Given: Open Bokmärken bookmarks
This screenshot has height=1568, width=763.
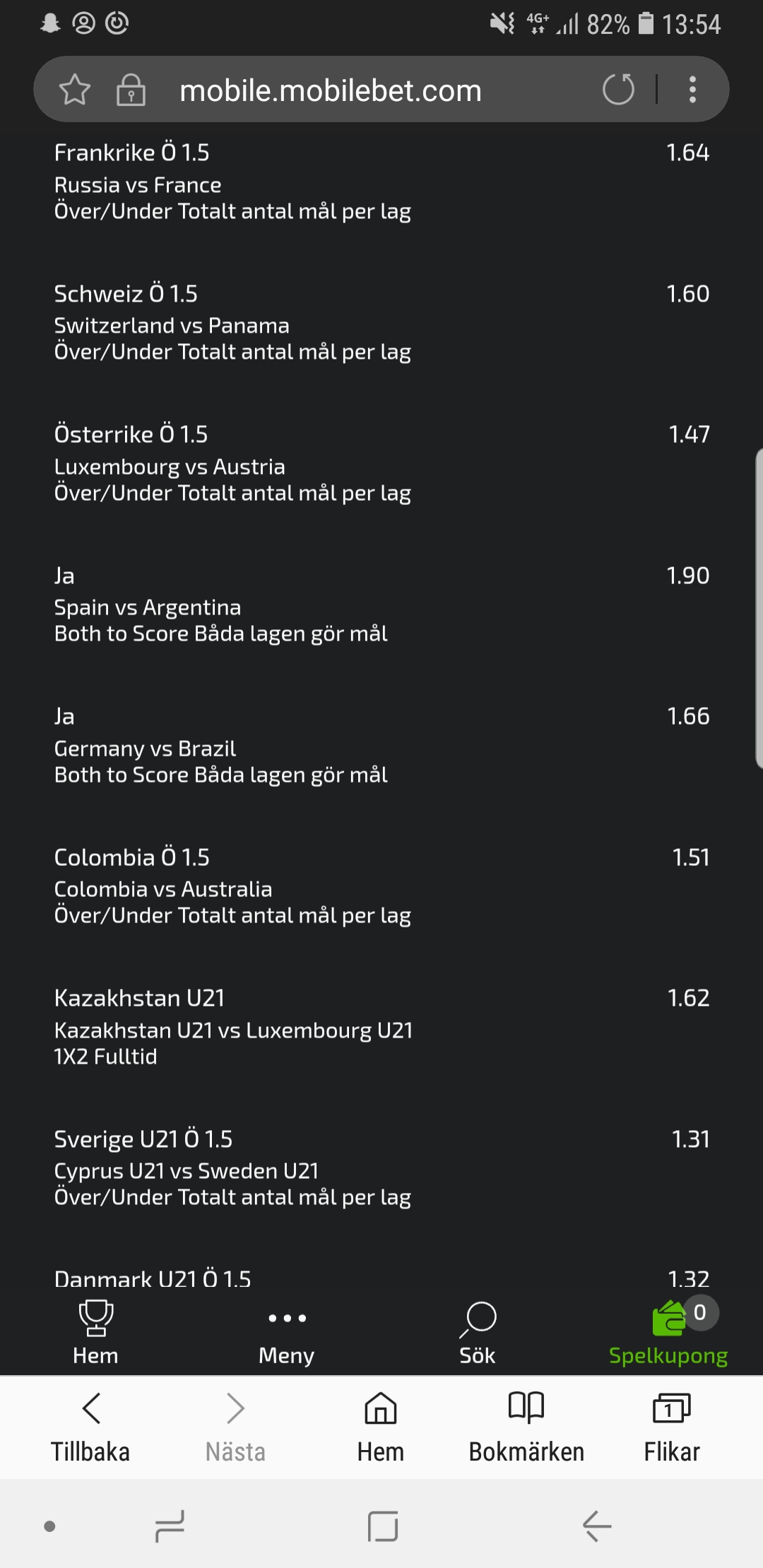Looking at the screenshot, I should pyautogui.click(x=526, y=1427).
